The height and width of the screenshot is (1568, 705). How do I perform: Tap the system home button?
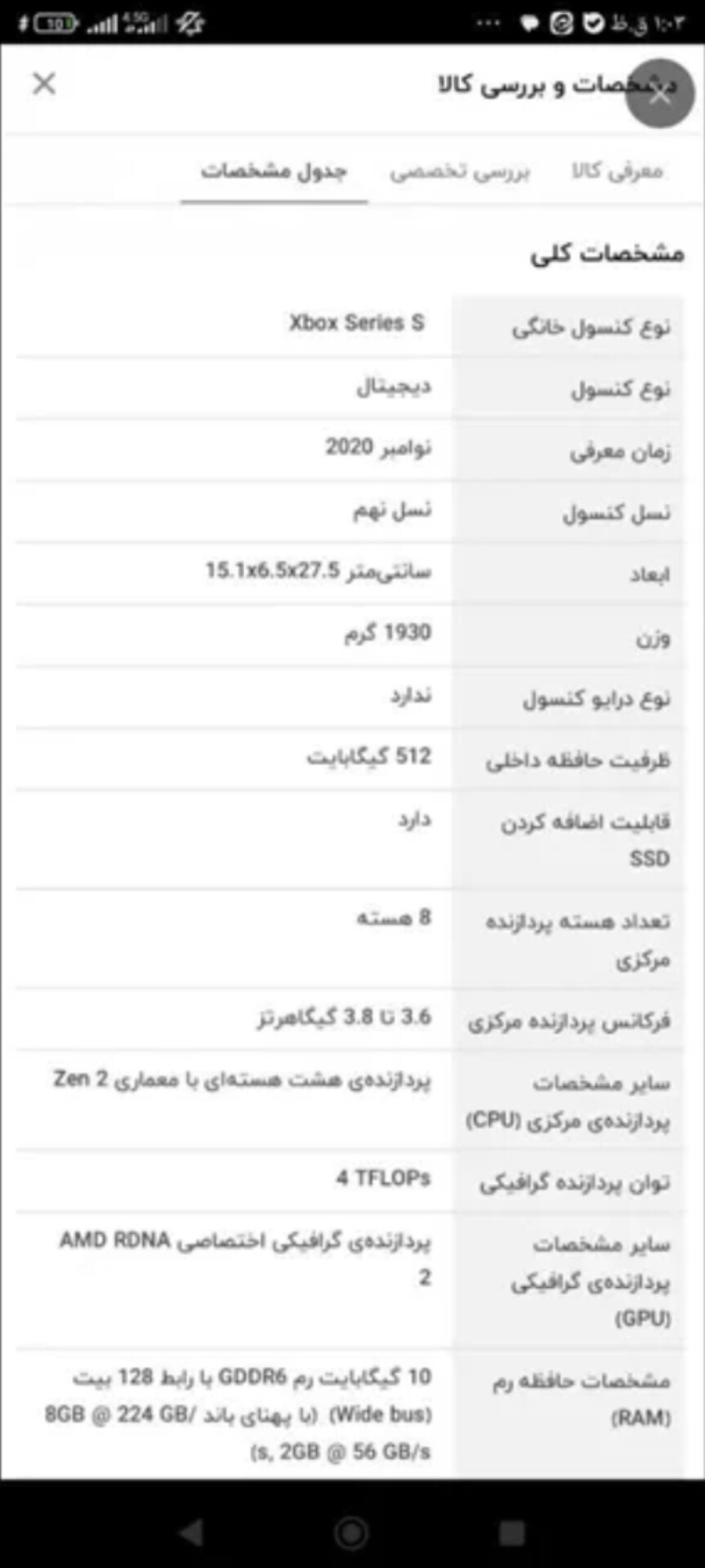click(351, 1533)
